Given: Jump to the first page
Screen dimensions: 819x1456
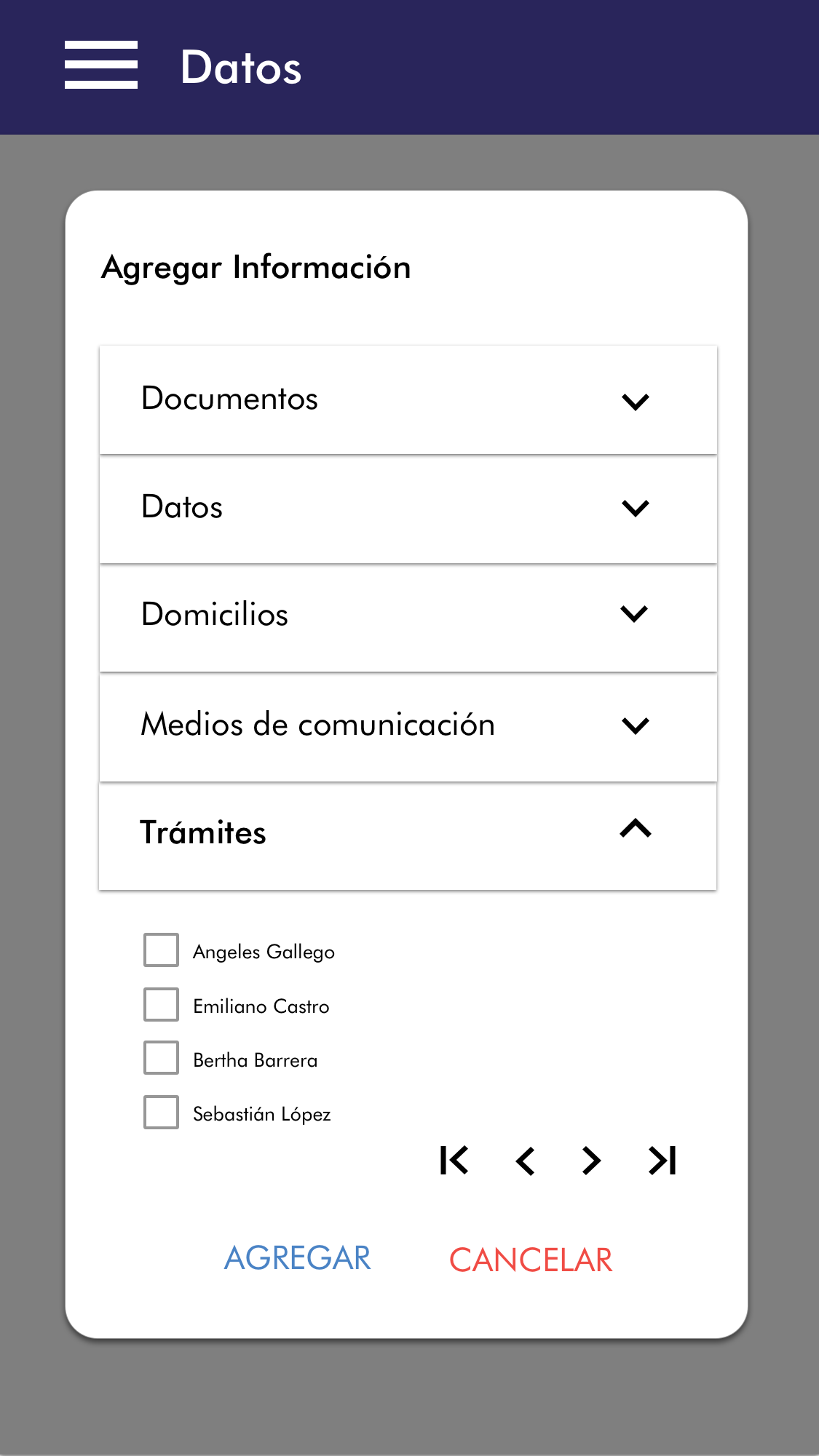Looking at the screenshot, I should tap(454, 1161).
